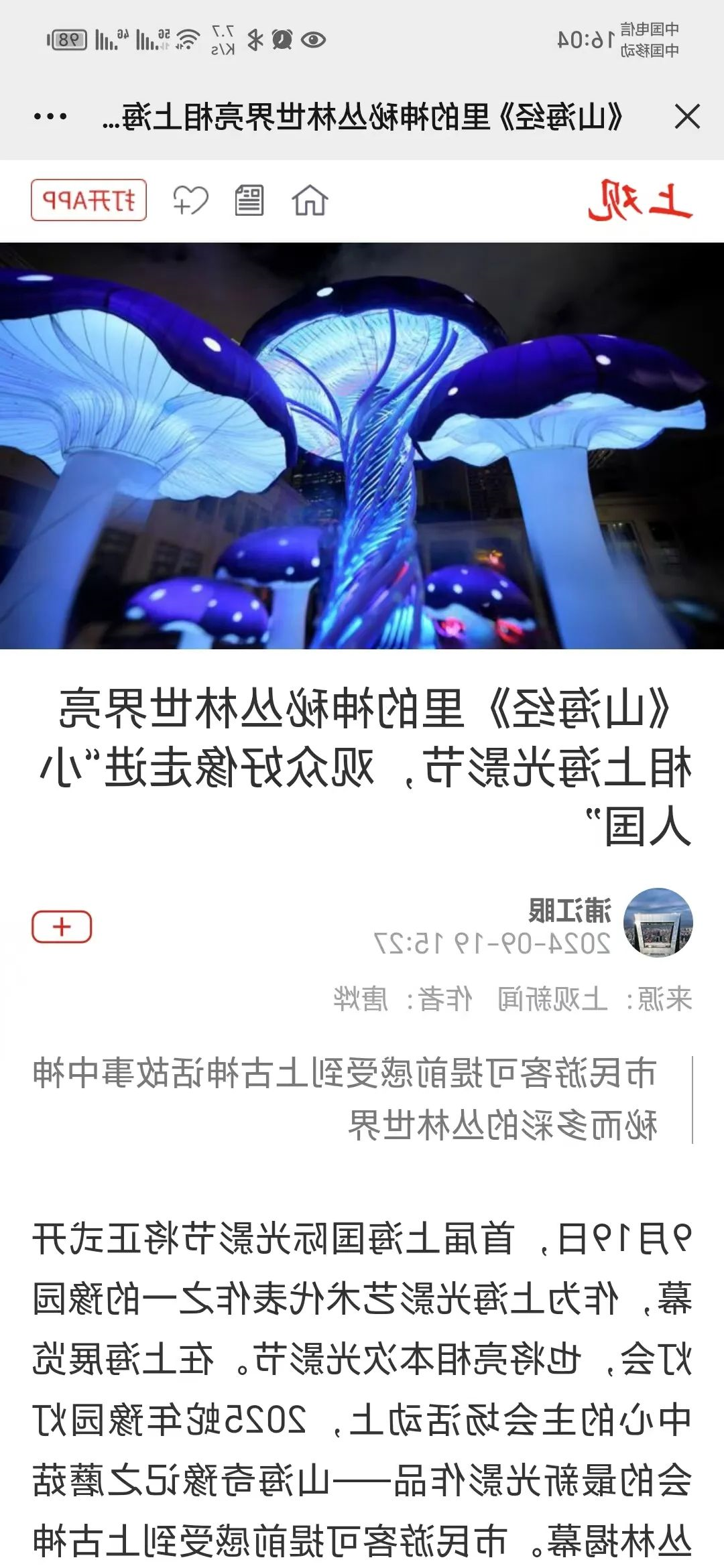View the glowing mushroom header photo
724x1568 pixels.
(362, 446)
